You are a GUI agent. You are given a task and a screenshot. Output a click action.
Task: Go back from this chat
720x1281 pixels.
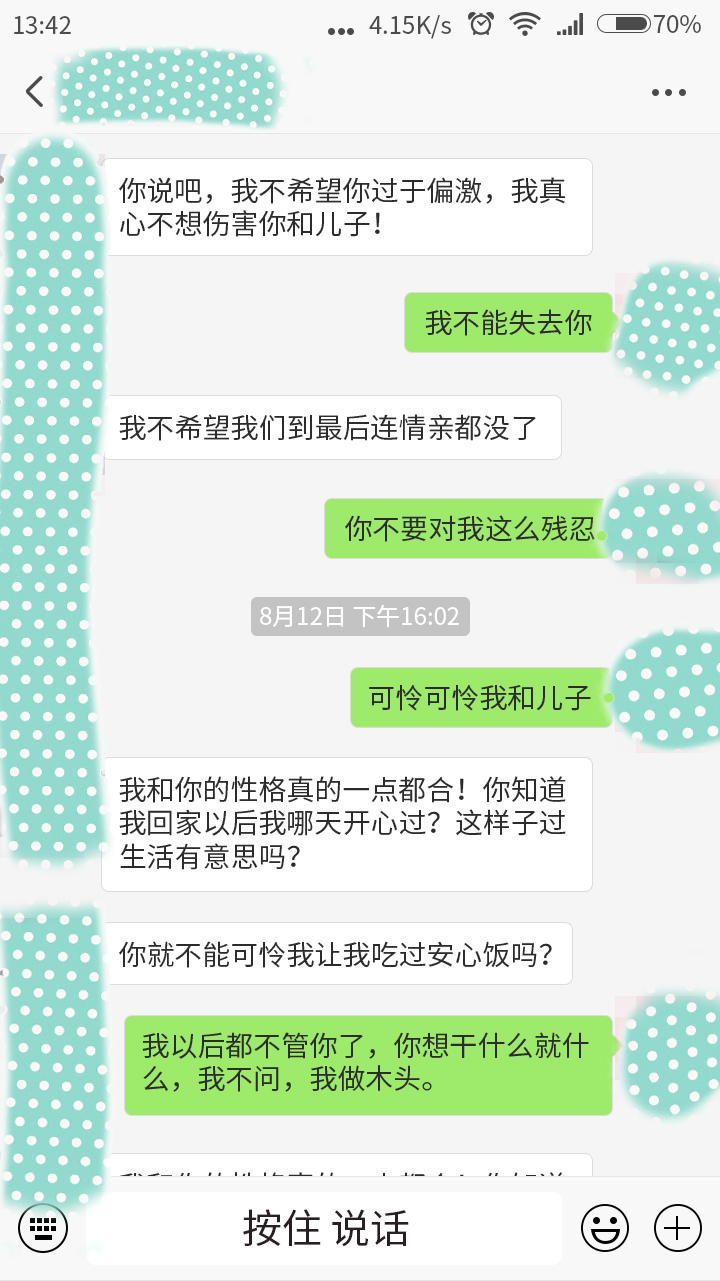[x=34, y=92]
